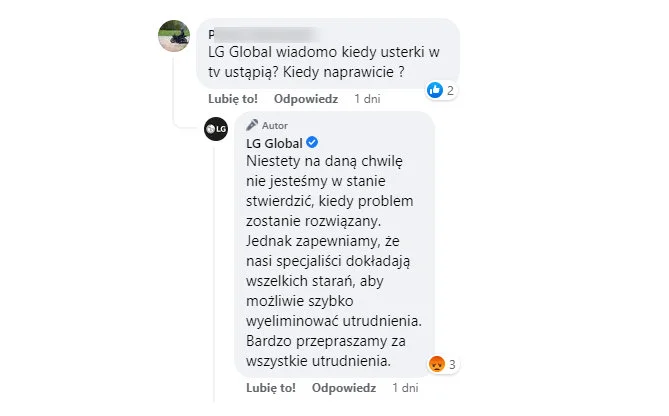Reply to LG Global's comment

(344, 387)
